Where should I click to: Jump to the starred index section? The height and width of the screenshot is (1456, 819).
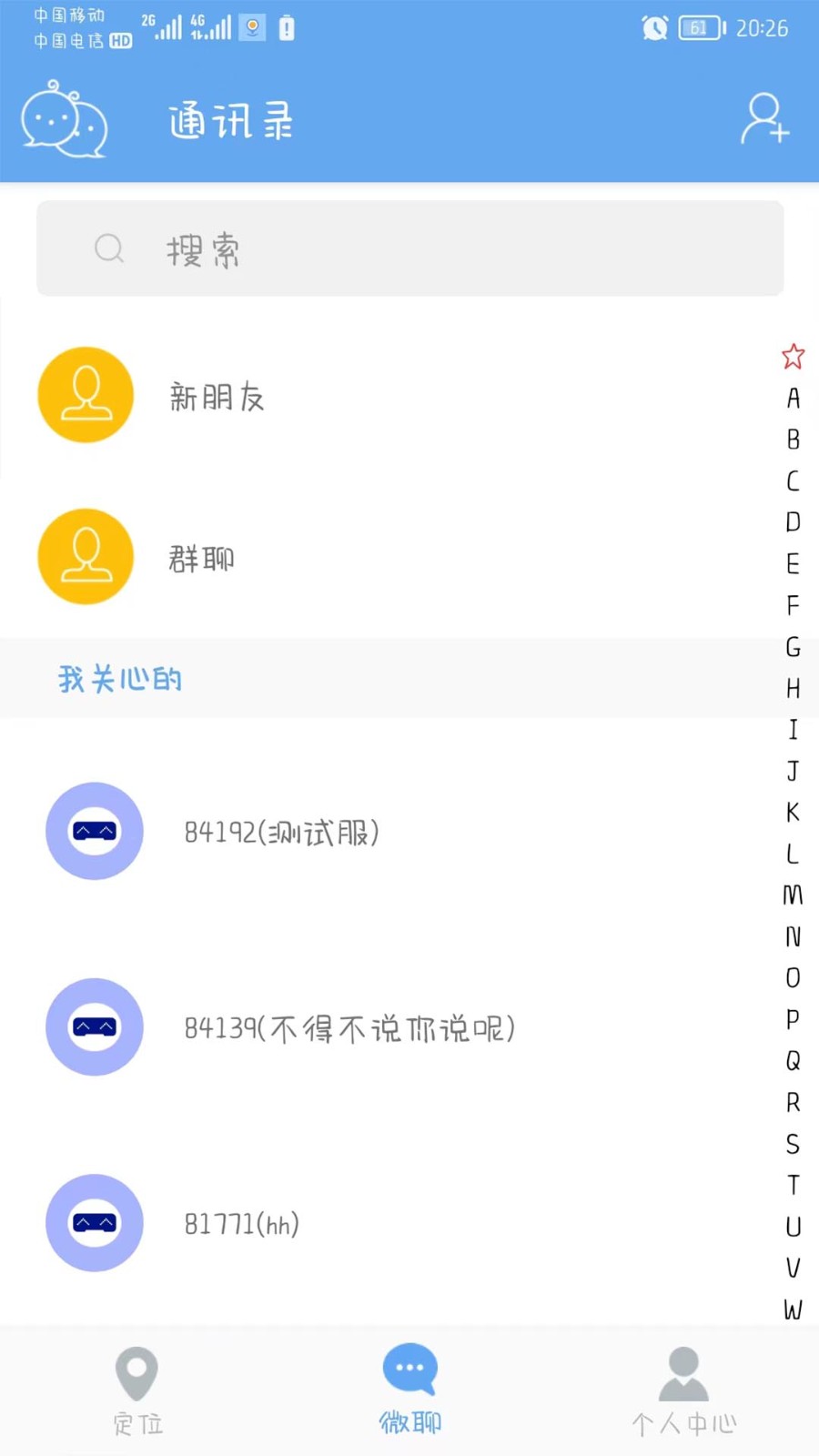tap(793, 356)
